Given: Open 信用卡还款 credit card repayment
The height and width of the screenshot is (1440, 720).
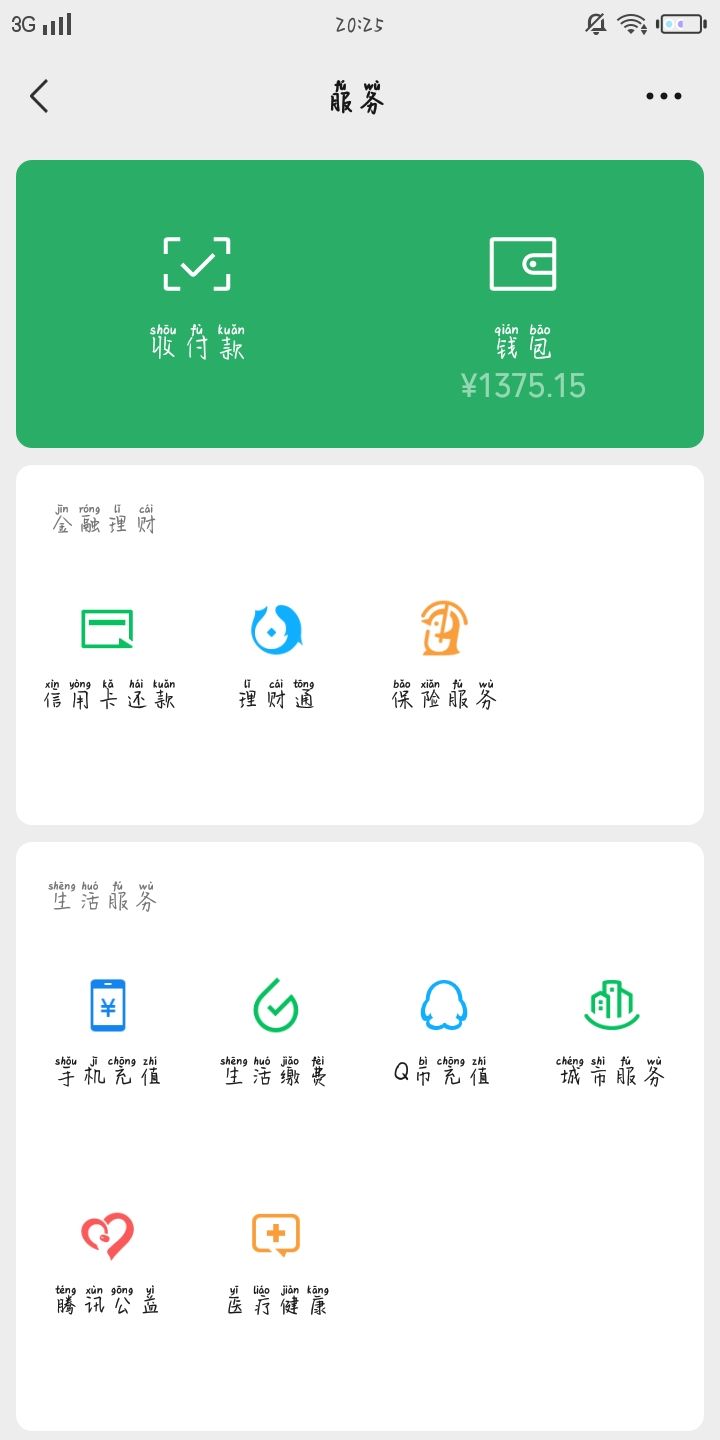Looking at the screenshot, I should click(x=108, y=652).
